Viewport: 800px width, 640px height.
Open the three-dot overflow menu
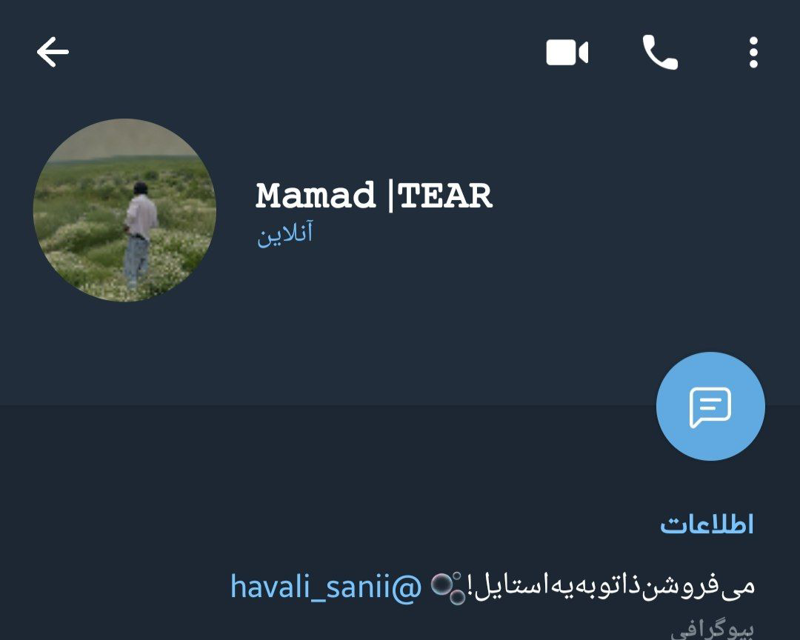753,52
